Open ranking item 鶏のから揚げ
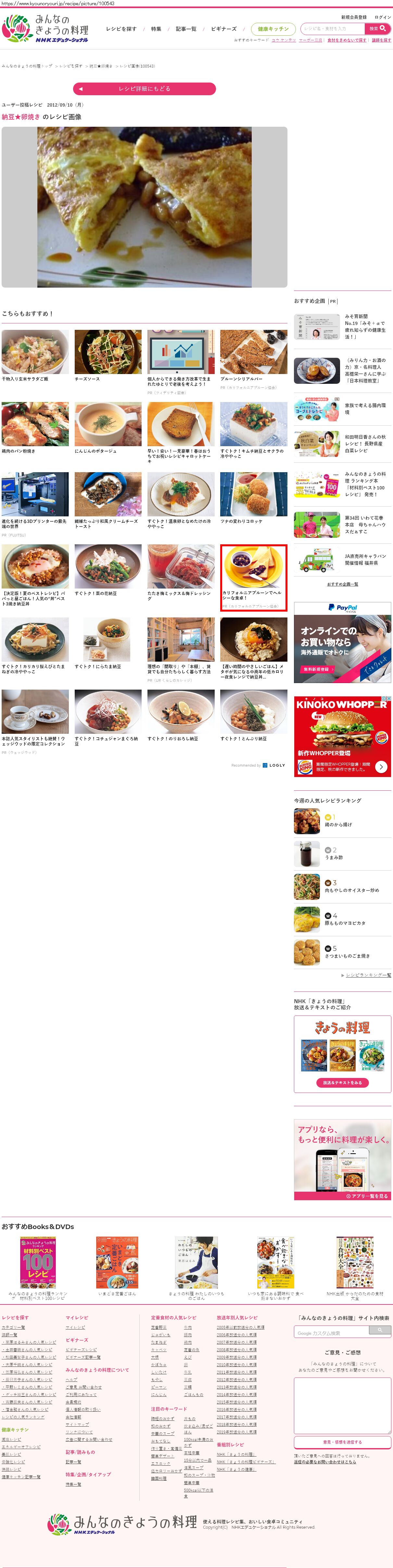393x1568 pixels. pos(338,824)
